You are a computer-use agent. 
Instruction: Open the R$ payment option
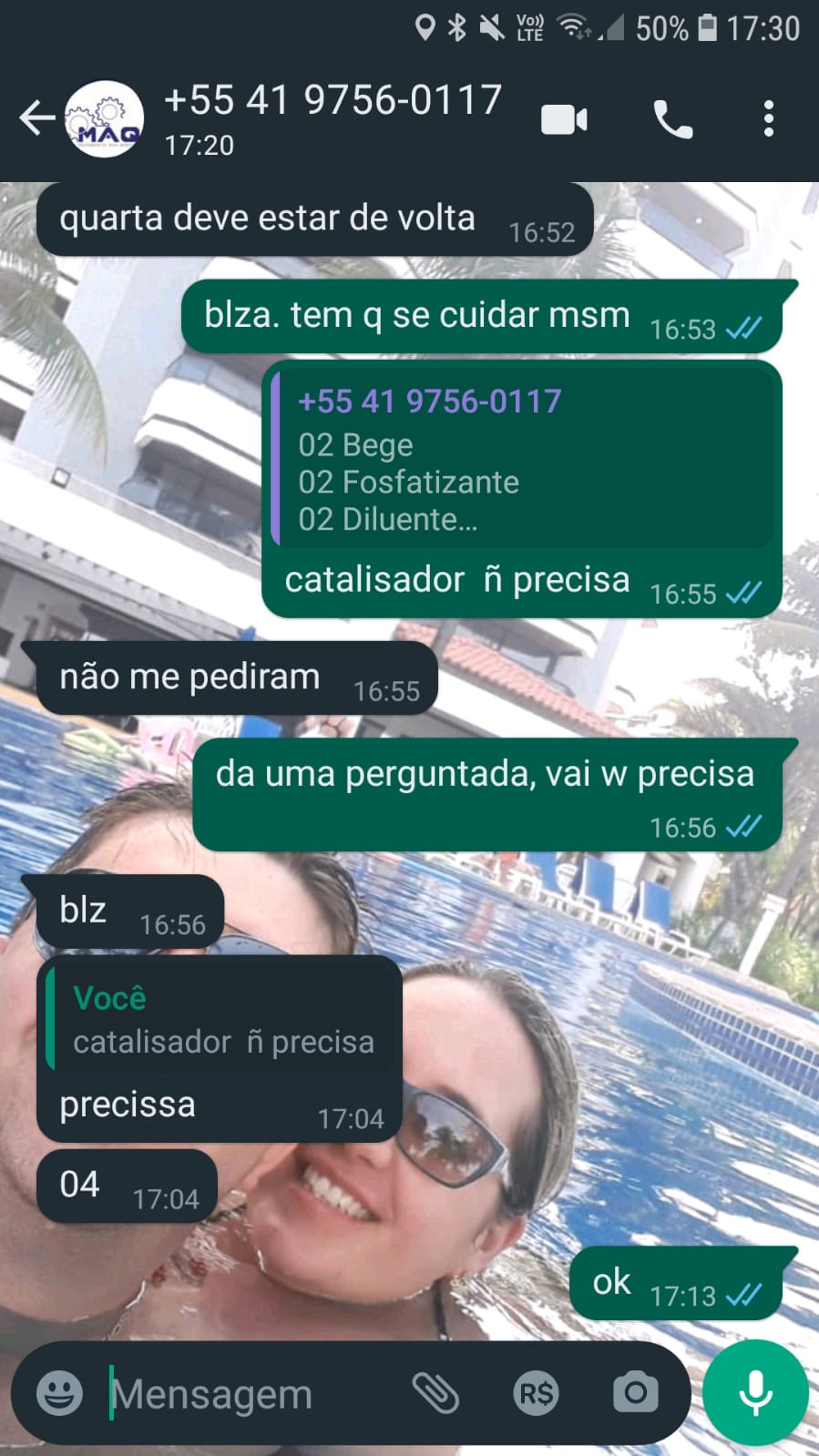pyautogui.click(x=536, y=1392)
